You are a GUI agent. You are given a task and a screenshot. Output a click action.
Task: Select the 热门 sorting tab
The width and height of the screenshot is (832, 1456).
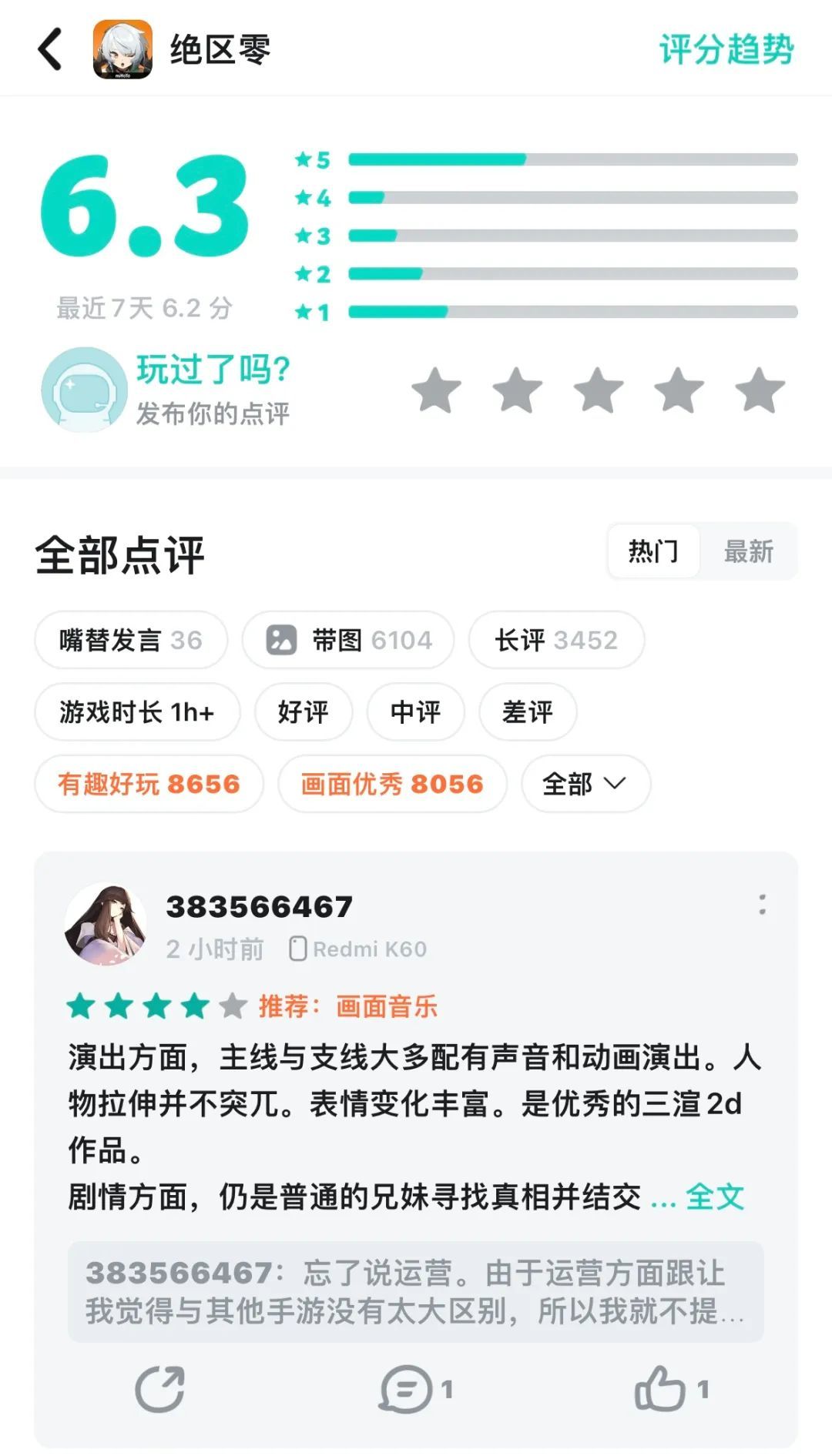[653, 551]
